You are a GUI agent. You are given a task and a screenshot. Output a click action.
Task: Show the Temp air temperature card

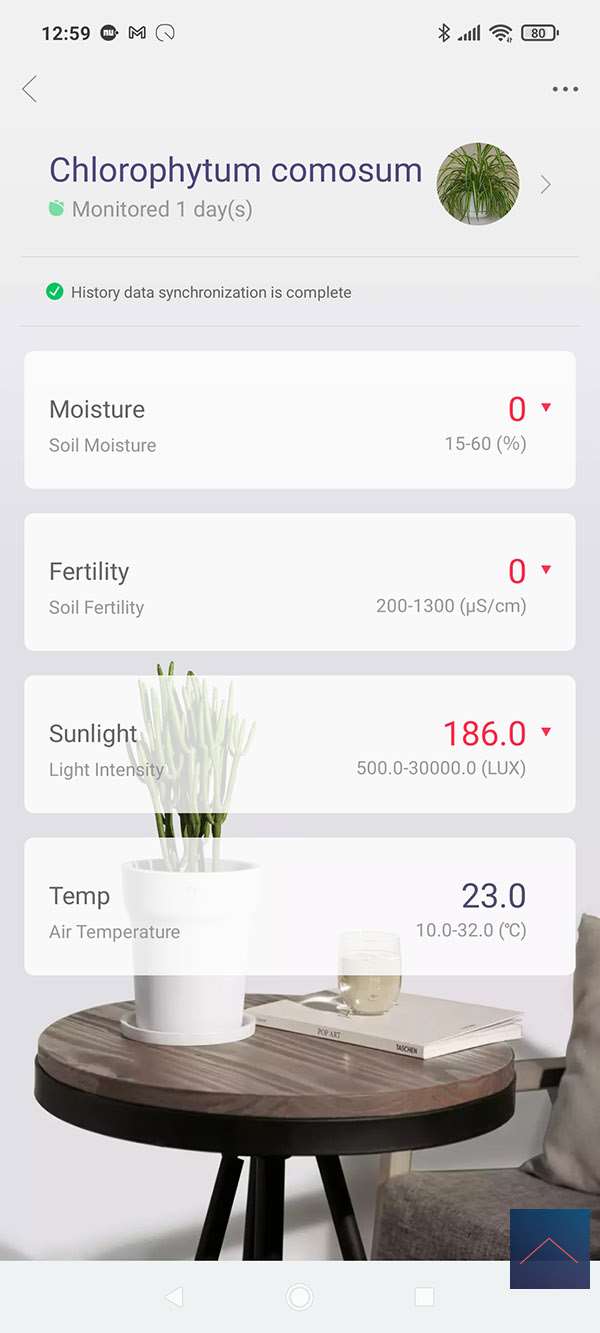(x=300, y=906)
